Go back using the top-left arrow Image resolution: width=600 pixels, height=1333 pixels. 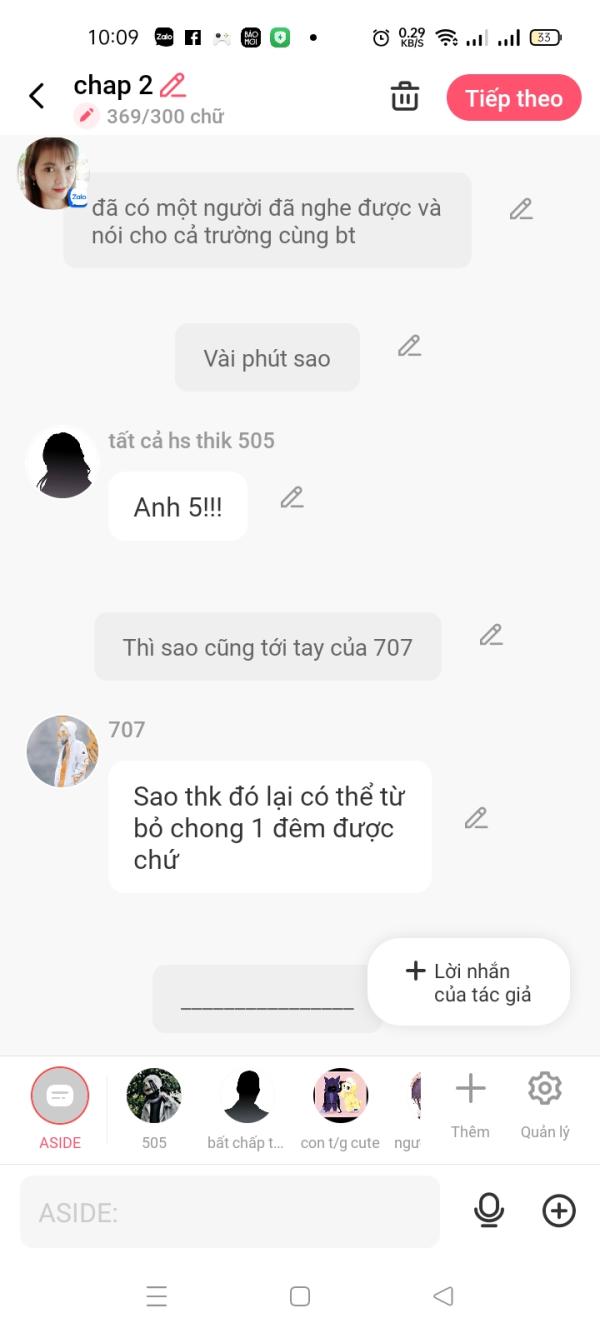37,96
